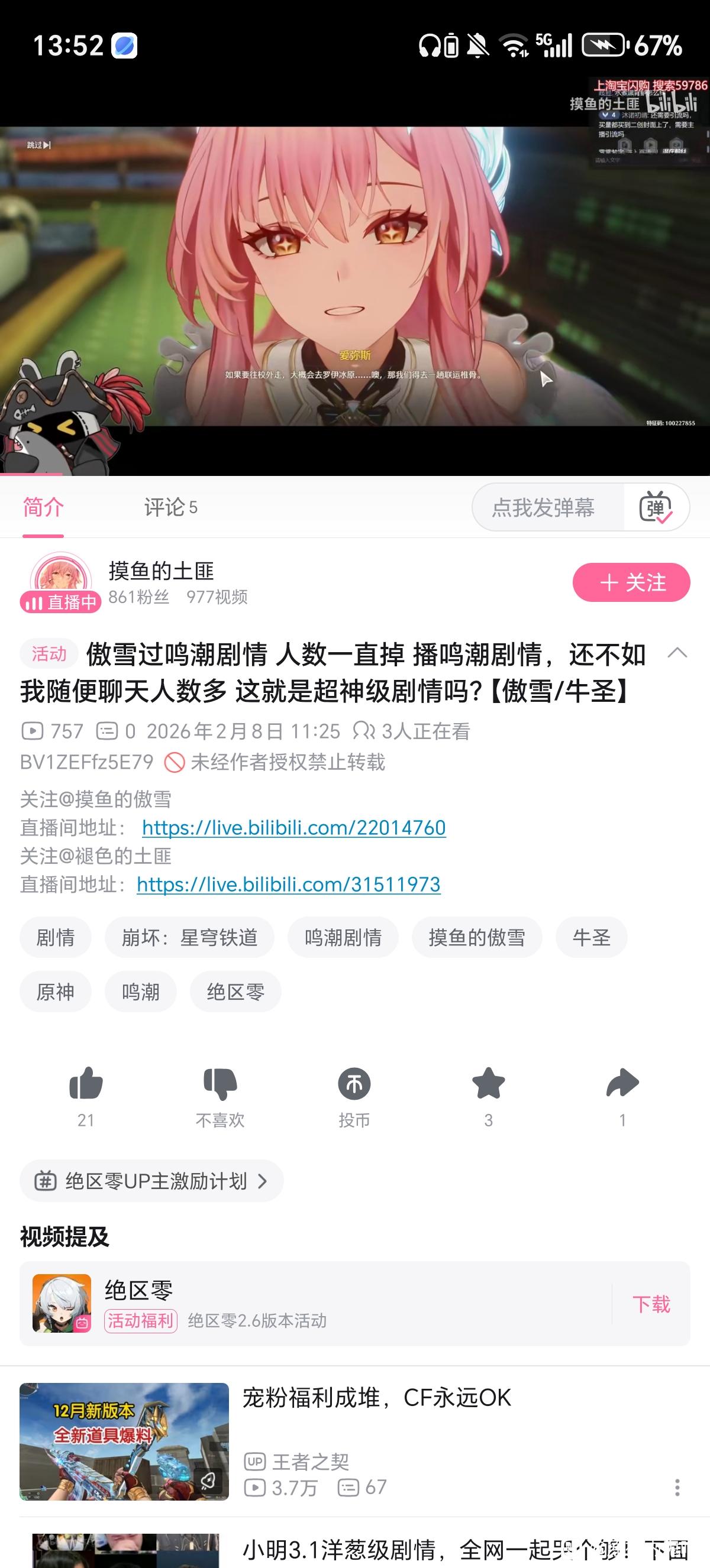Toggle the danmaku display icon
This screenshot has width=710, height=1568.
click(656, 507)
